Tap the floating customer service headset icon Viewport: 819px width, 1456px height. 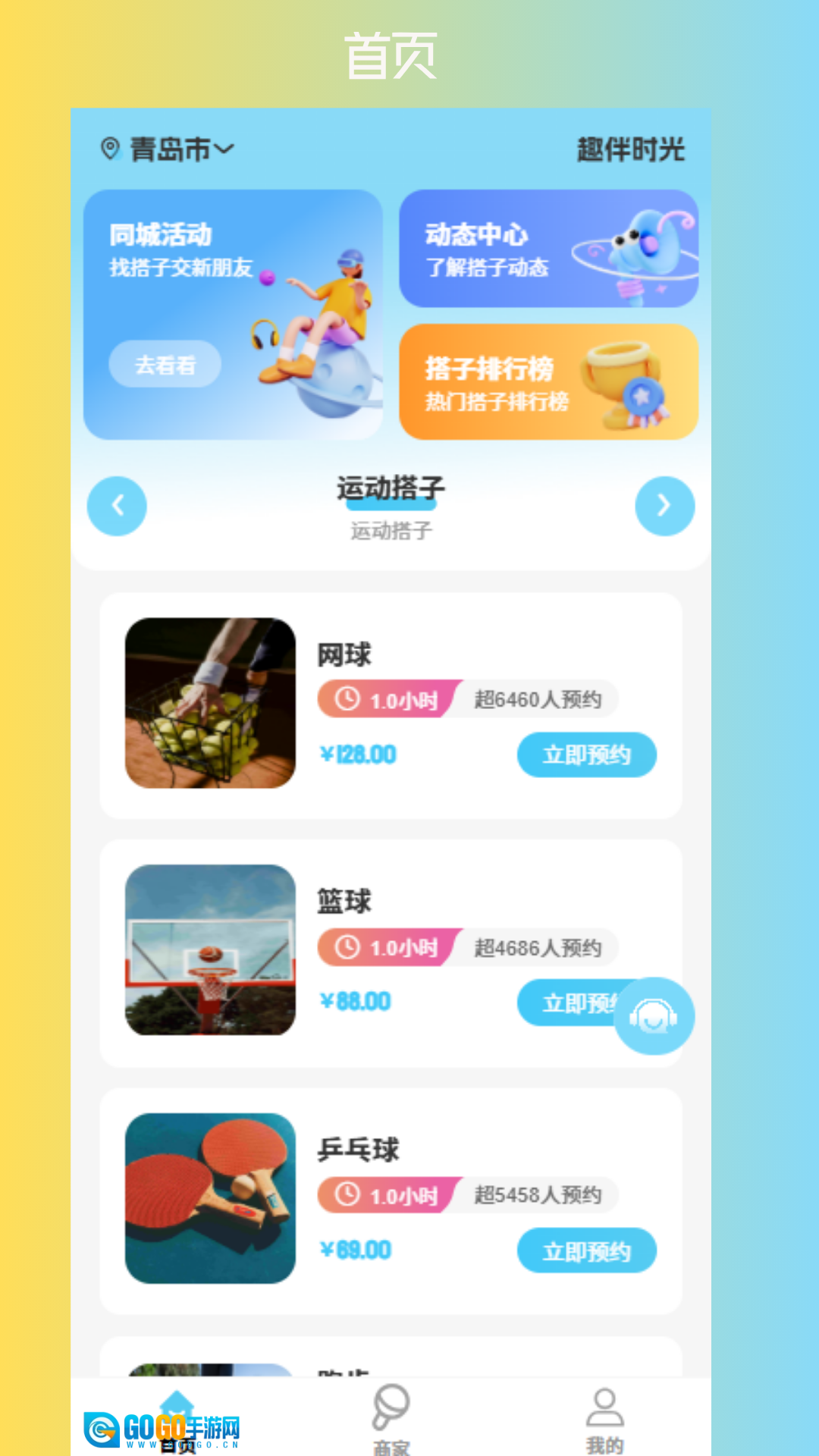[x=654, y=1017]
